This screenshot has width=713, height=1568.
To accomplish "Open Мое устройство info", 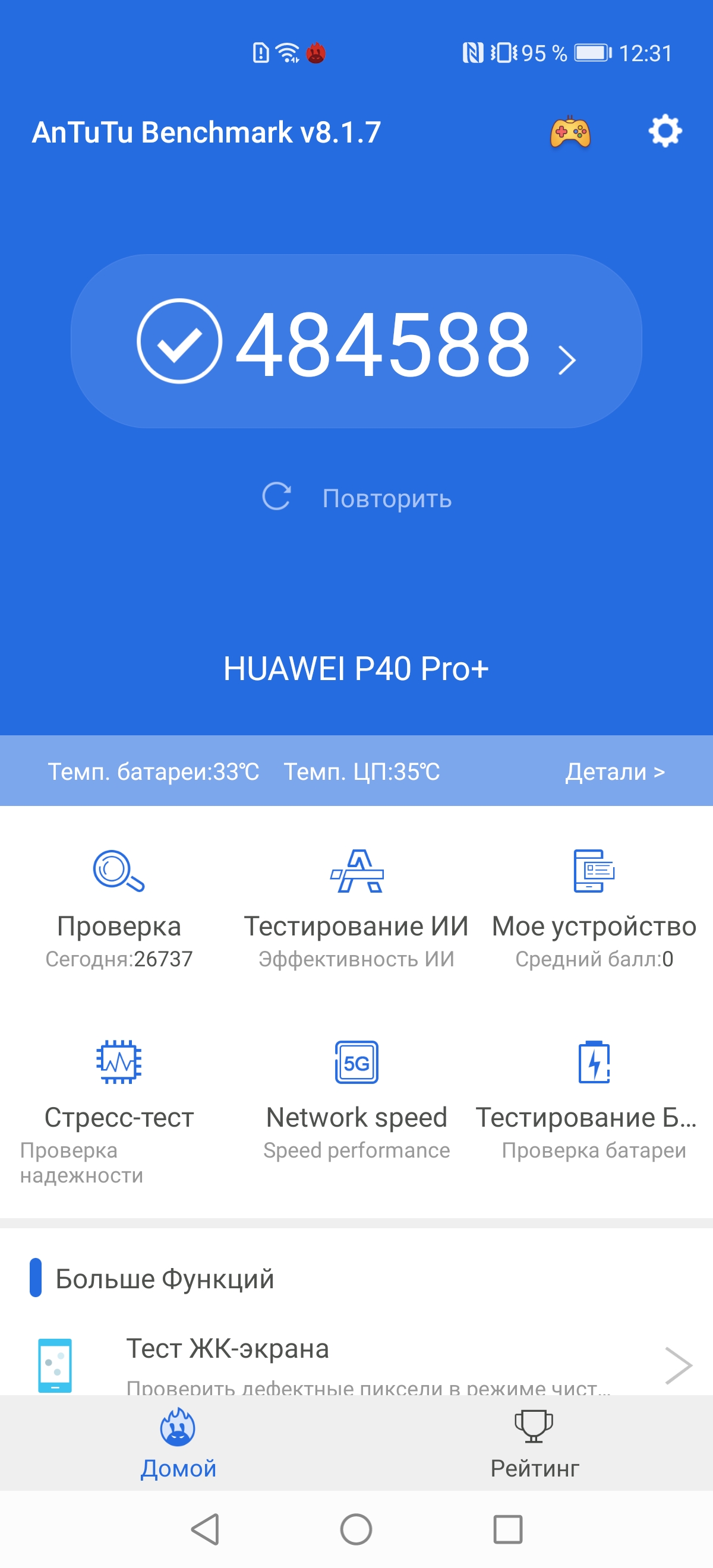I will pos(594,908).
